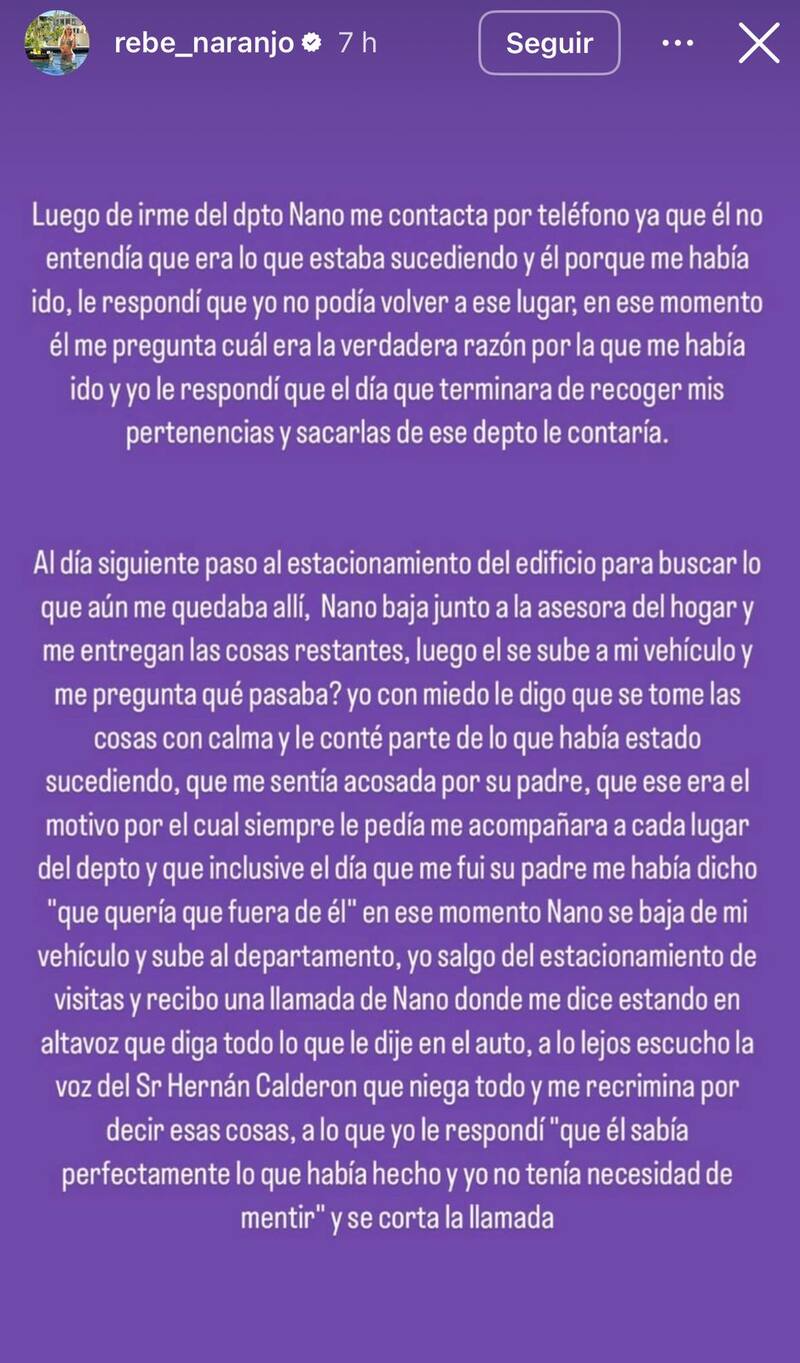Viewport: 800px width, 1363px height.
Task: Open the rebe_naranjo username link
Action: tap(204, 43)
